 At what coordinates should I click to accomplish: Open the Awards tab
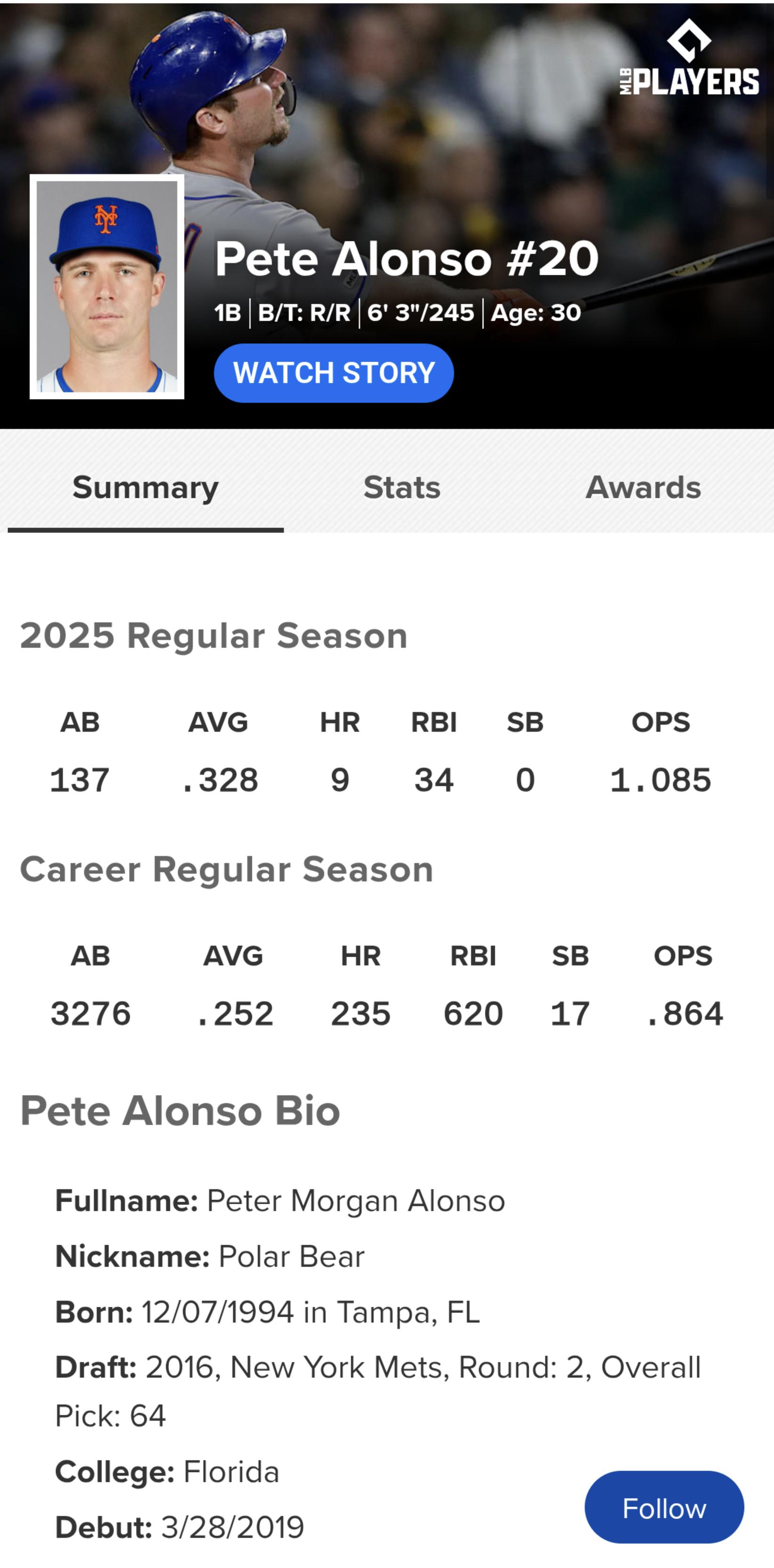(643, 487)
